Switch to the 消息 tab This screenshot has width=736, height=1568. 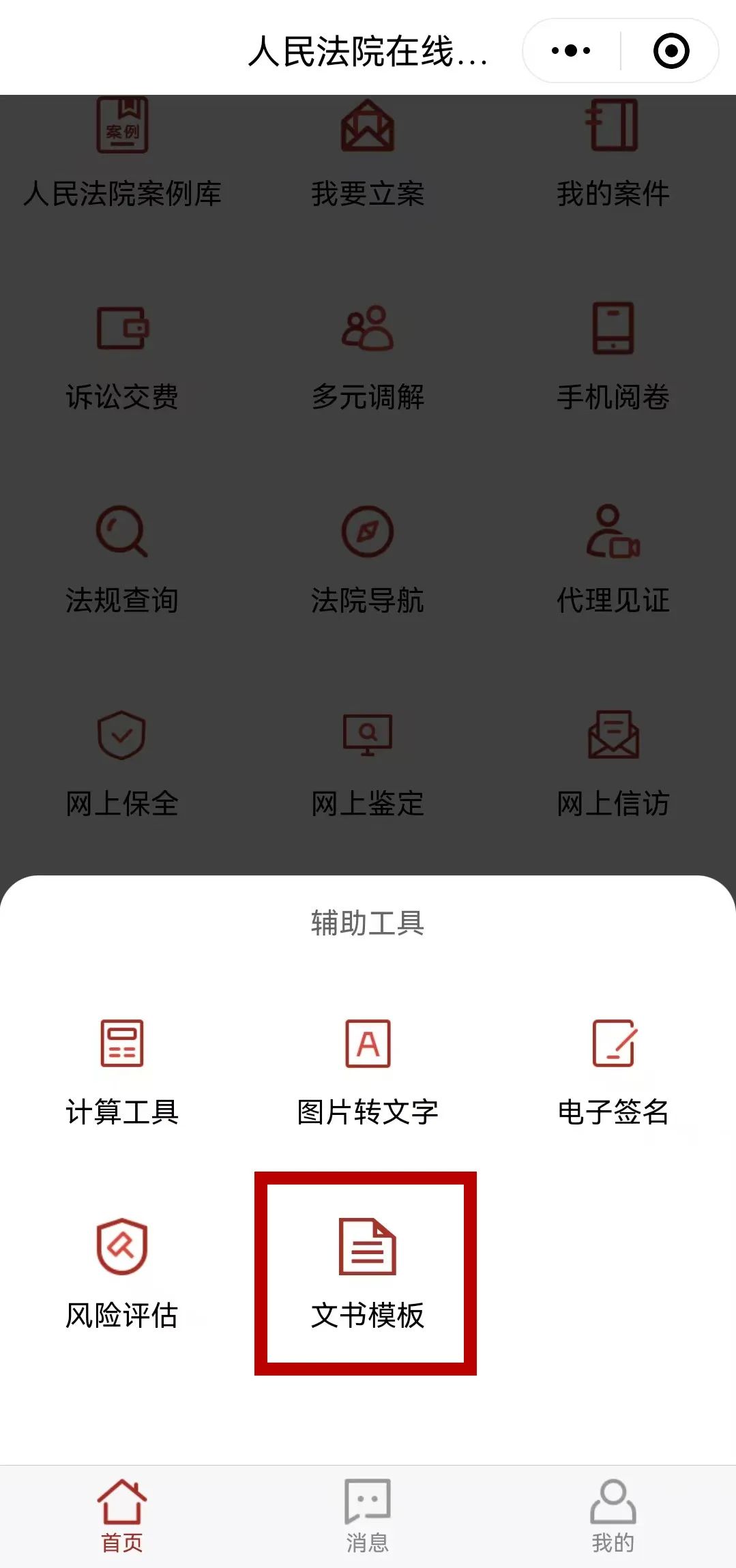pyautogui.click(x=367, y=1515)
